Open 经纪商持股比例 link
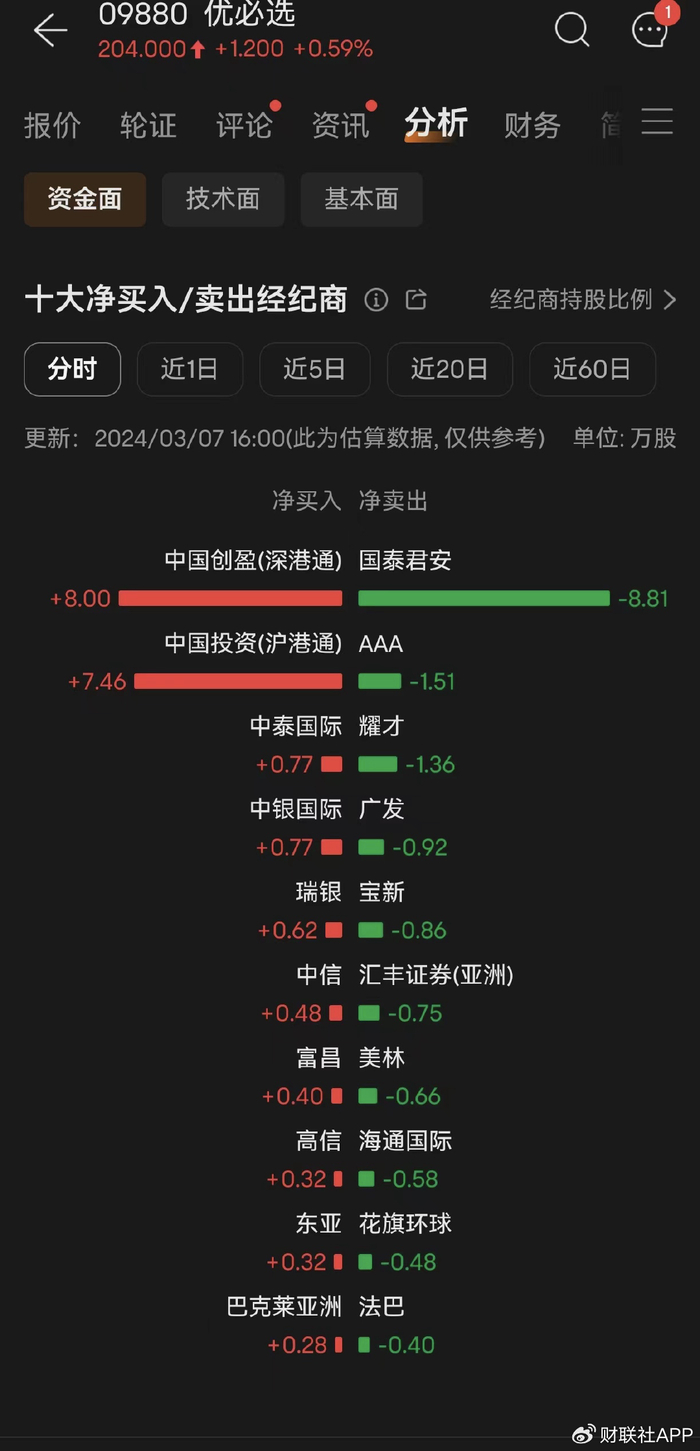 (x=583, y=299)
